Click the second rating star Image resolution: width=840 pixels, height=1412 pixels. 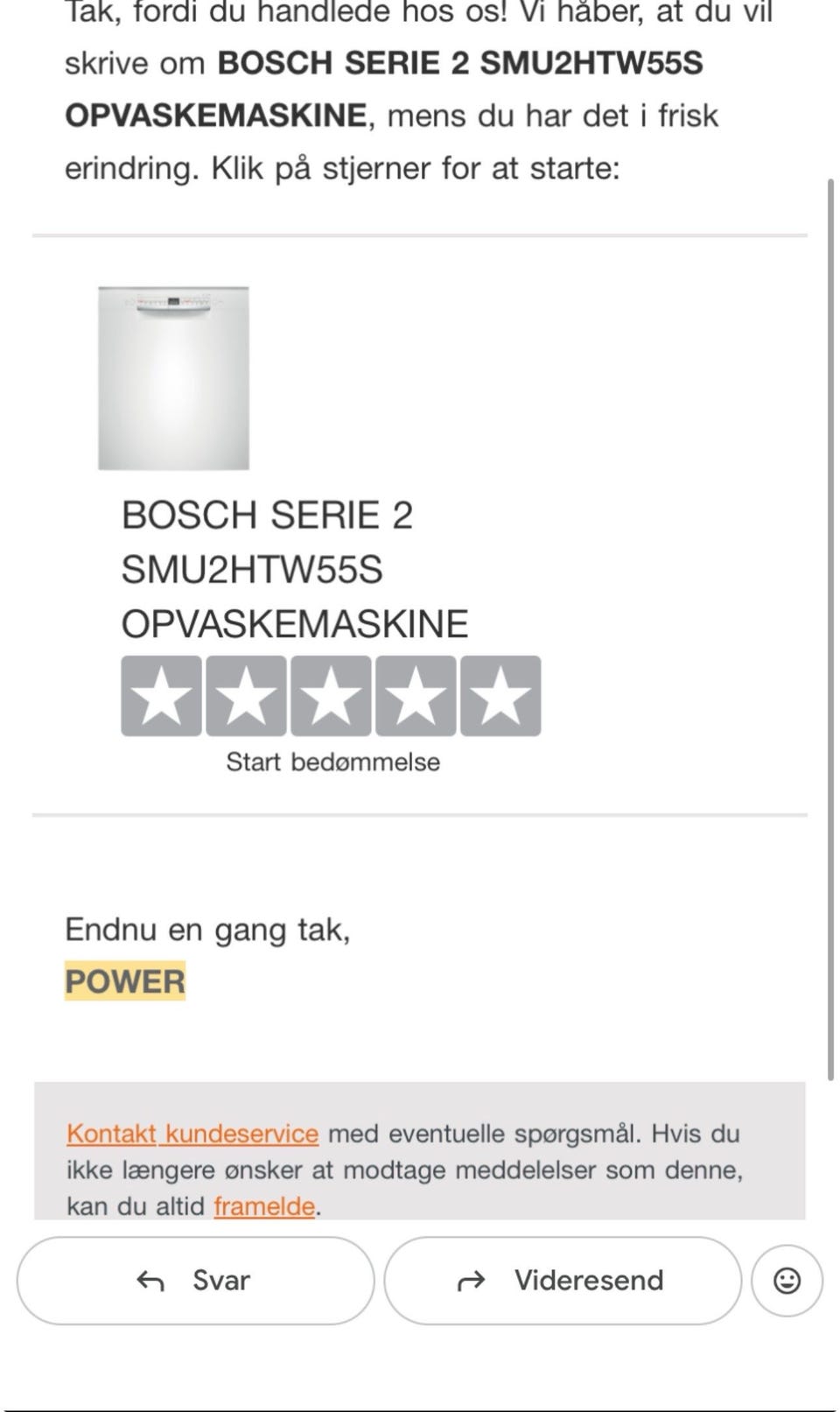click(x=246, y=696)
